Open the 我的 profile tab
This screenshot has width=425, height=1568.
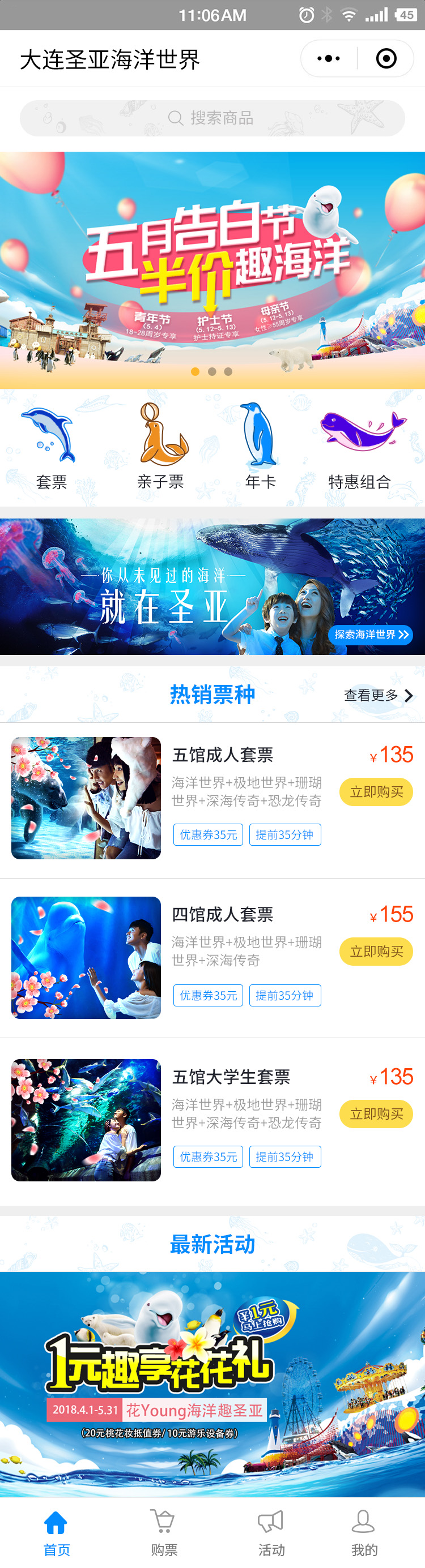(x=364, y=1532)
